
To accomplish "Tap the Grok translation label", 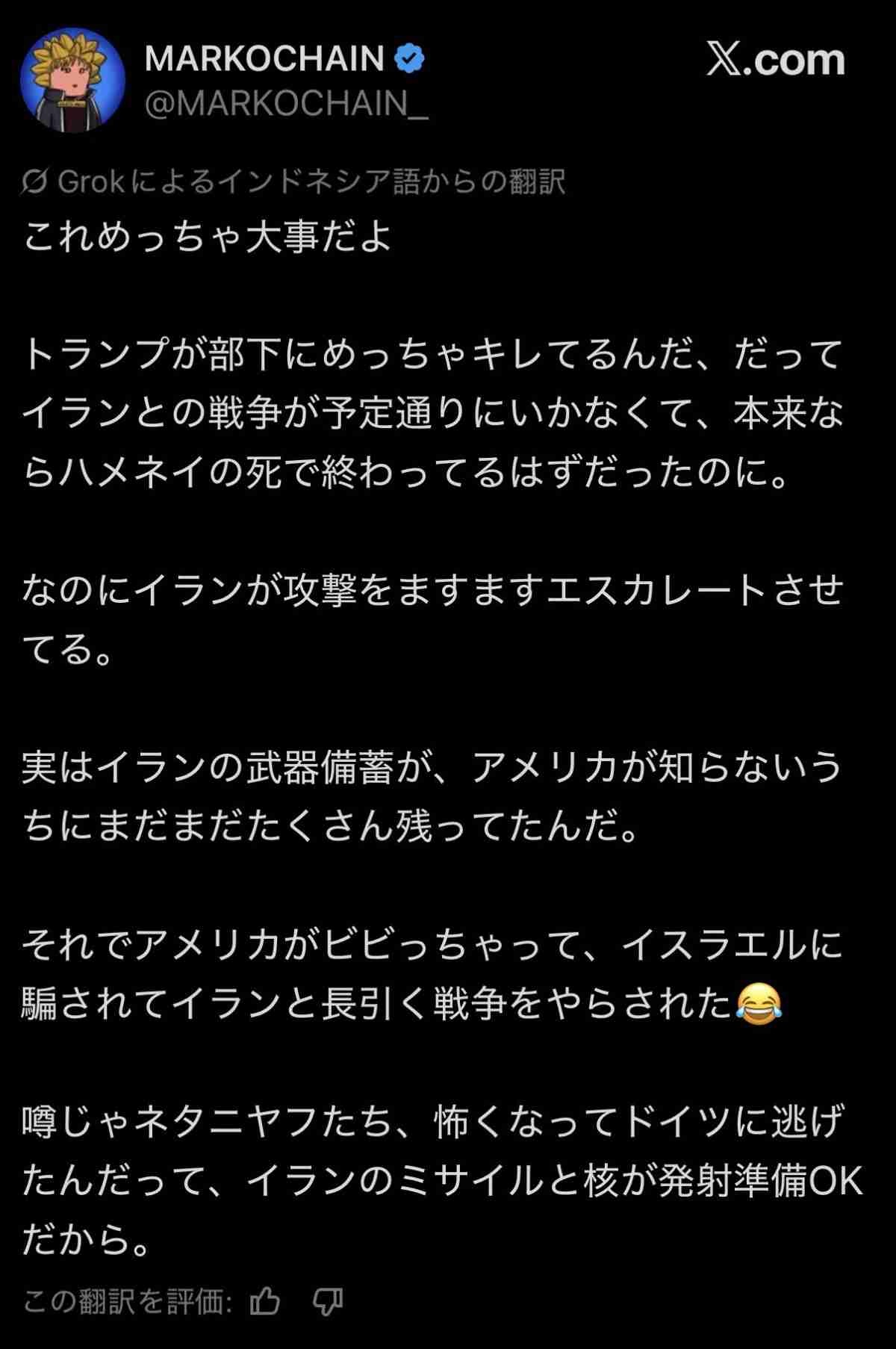I will click(293, 182).
